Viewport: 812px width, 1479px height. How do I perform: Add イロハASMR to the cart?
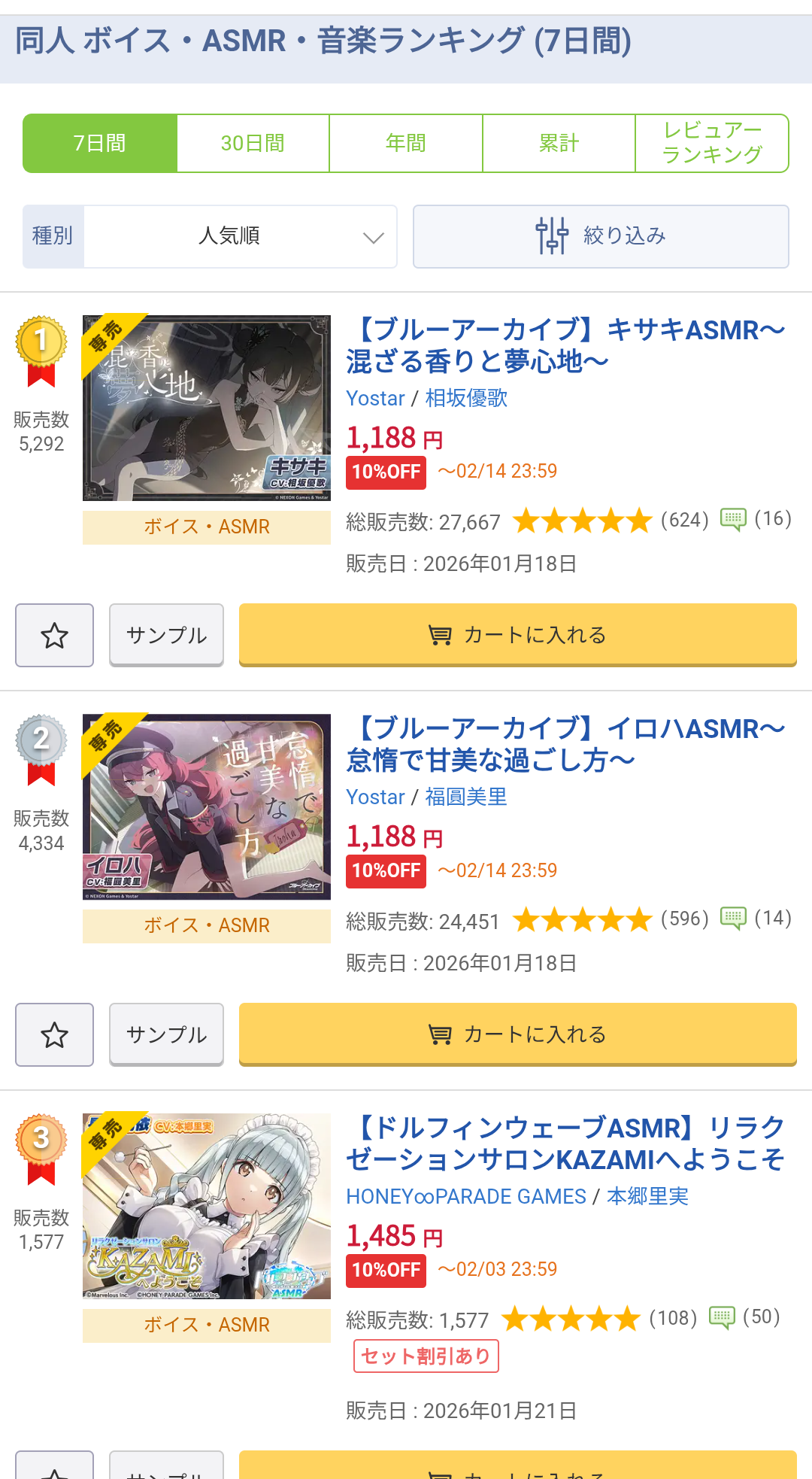[517, 1034]
